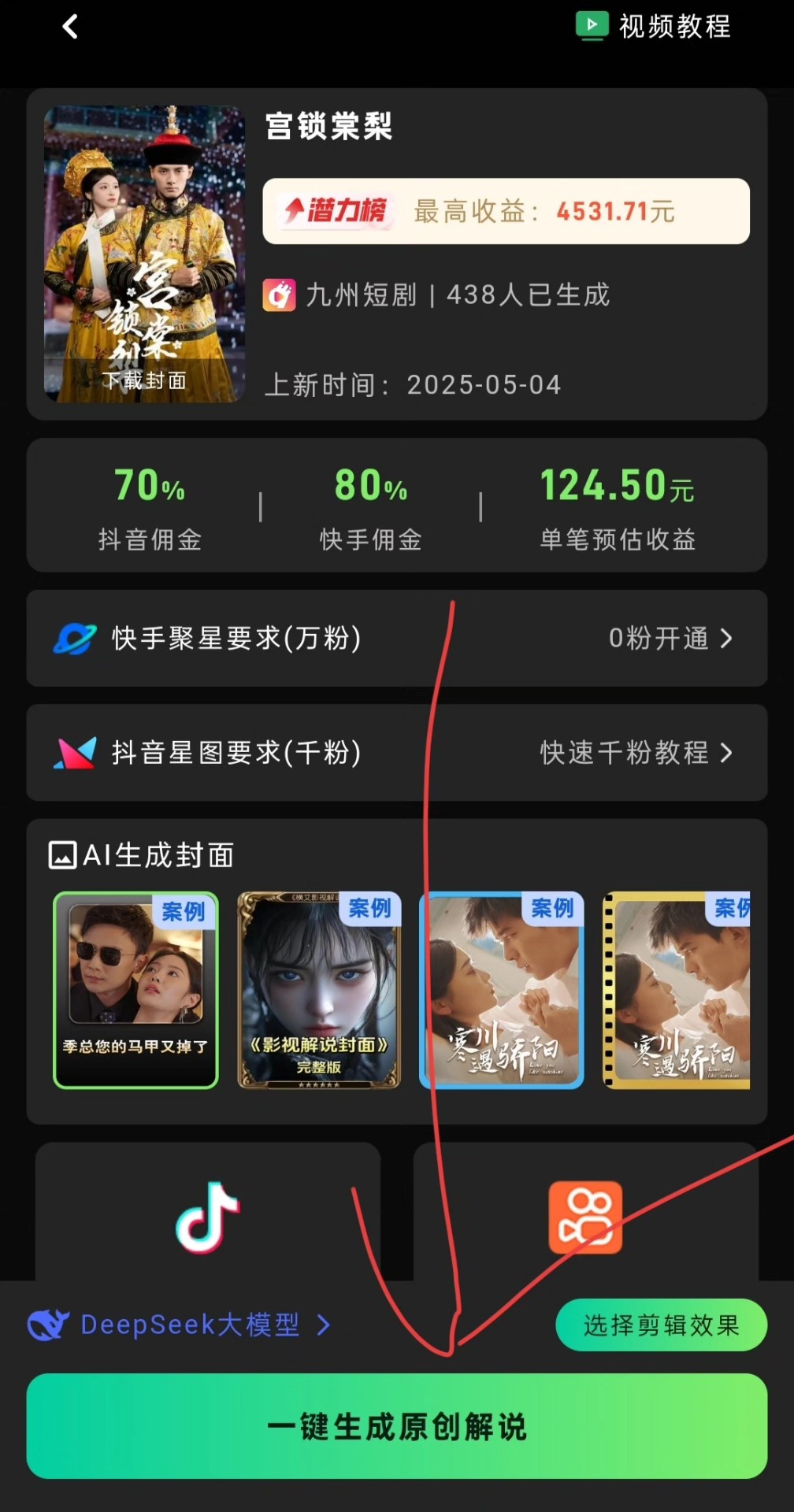Go back using the top arrow
The image size is (794, 1512).
(x=70, y=28)
